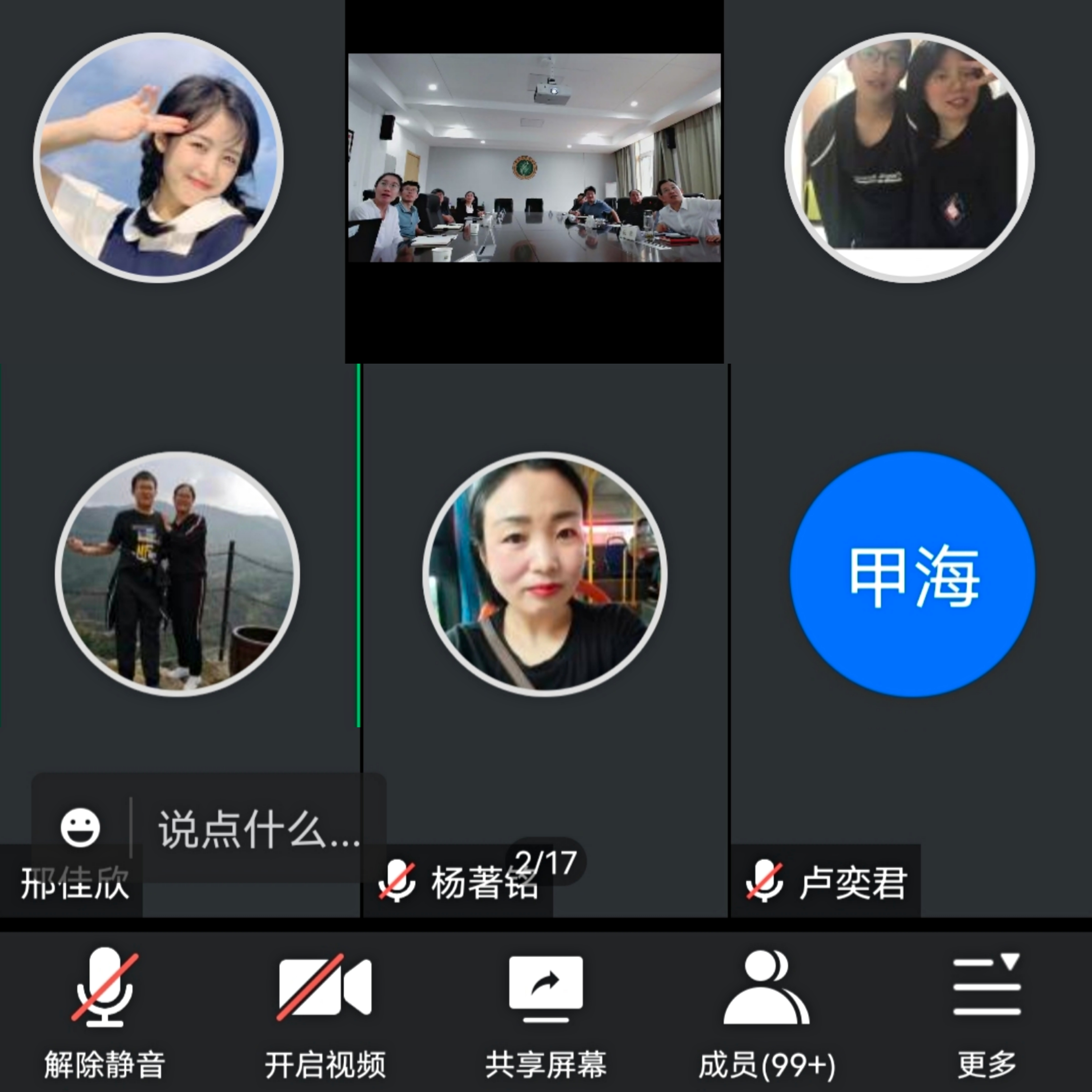
Task: Start sharing with 共享屏幕
Action: tap(545, 1012)
